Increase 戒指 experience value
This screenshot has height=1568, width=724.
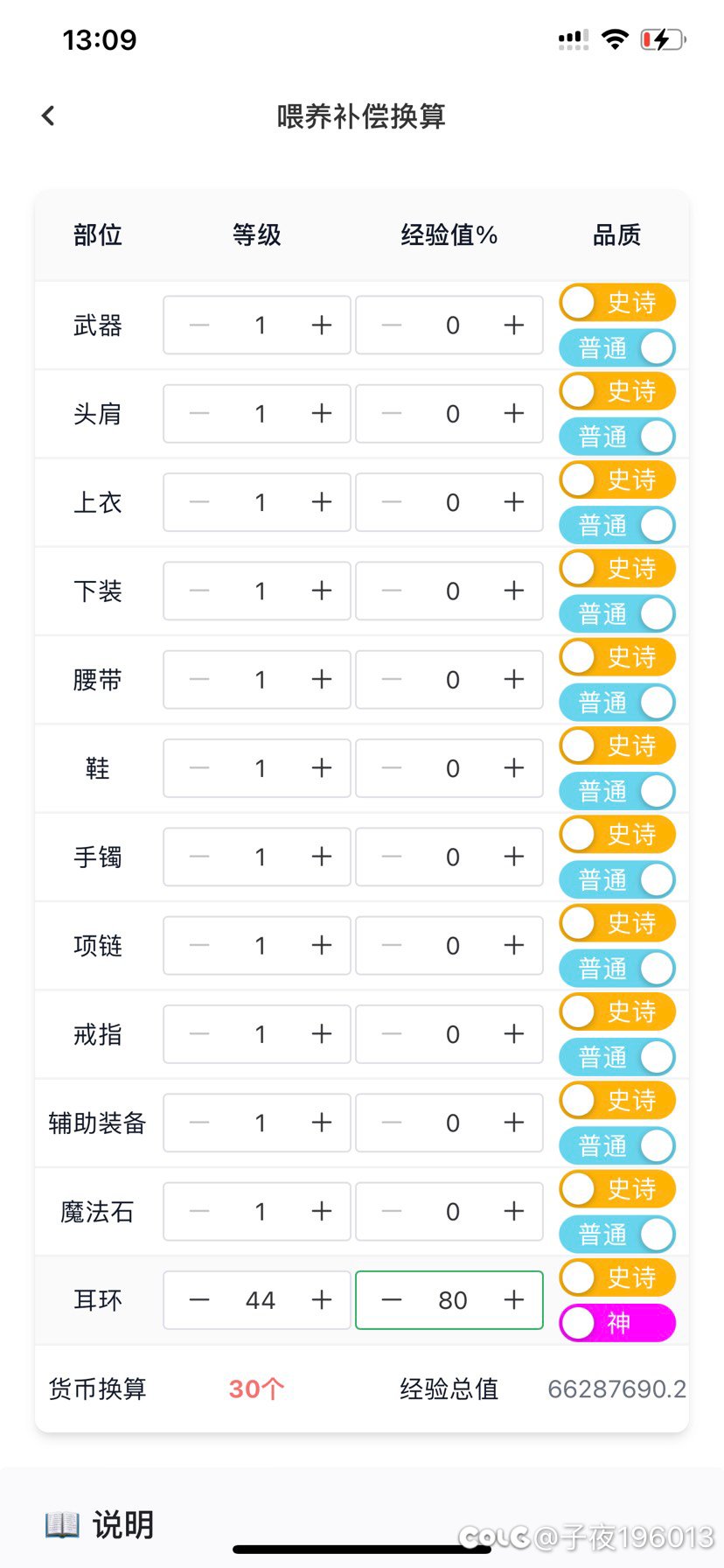514,1034
